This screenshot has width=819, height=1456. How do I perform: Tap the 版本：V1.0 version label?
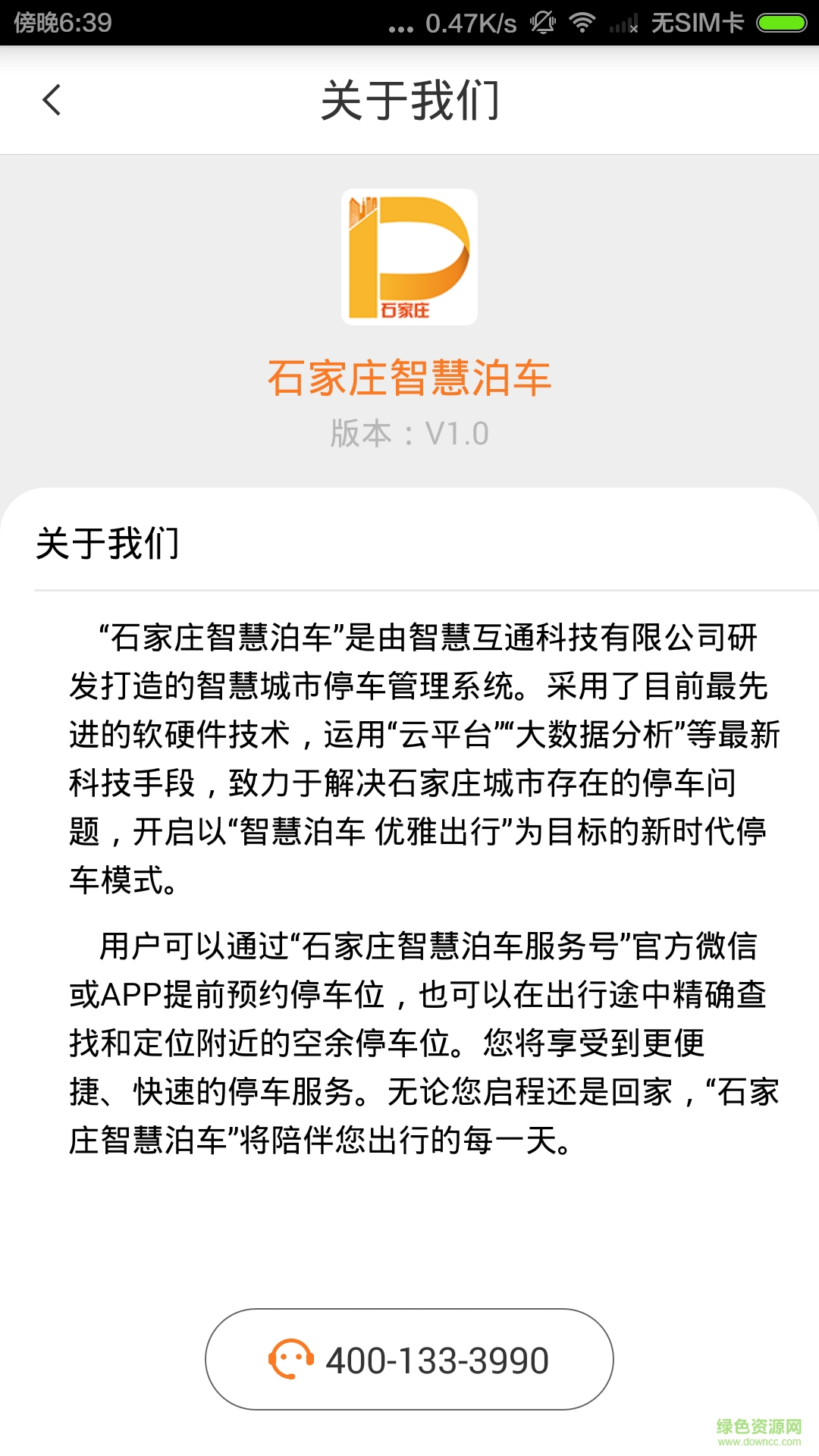[x=409, y=432]
